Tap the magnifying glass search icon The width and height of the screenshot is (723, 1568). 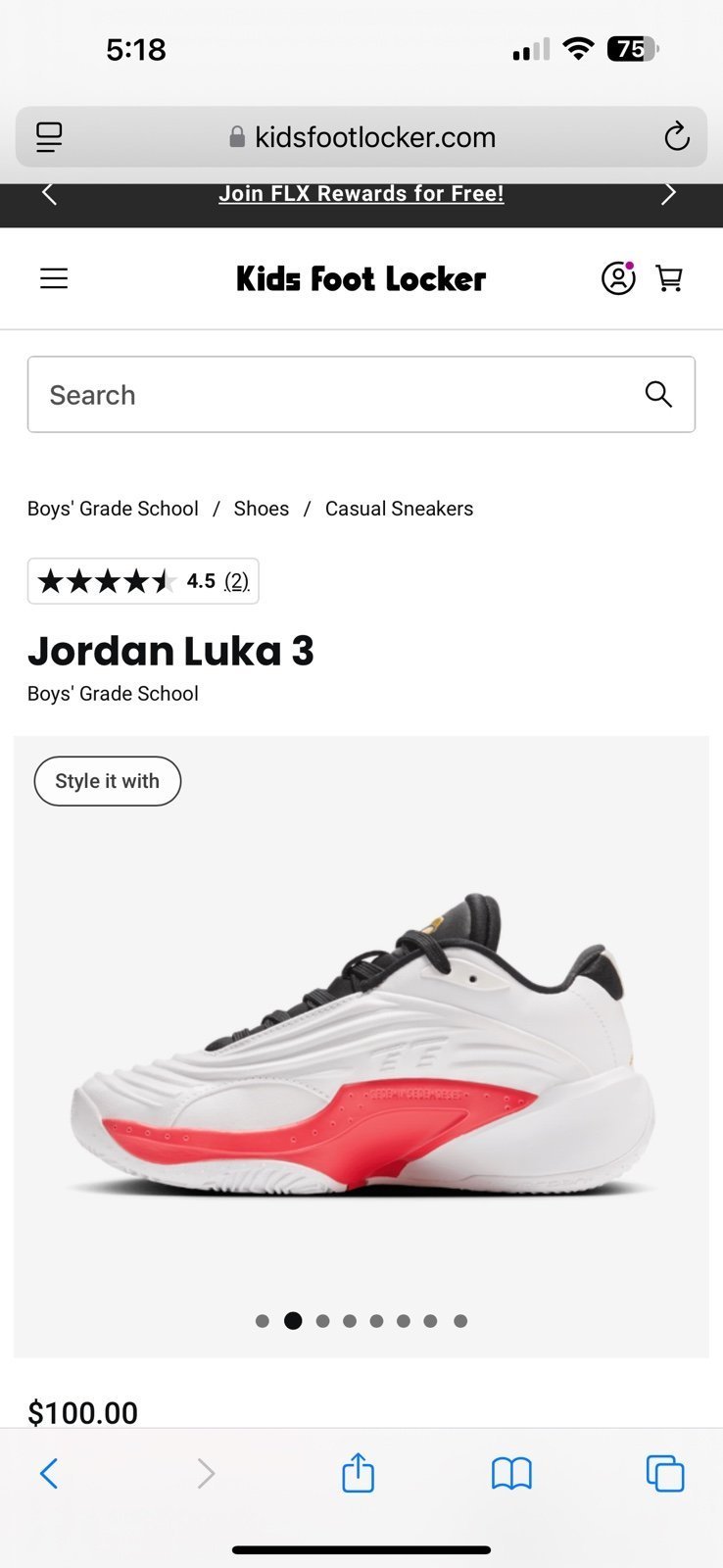658,395
